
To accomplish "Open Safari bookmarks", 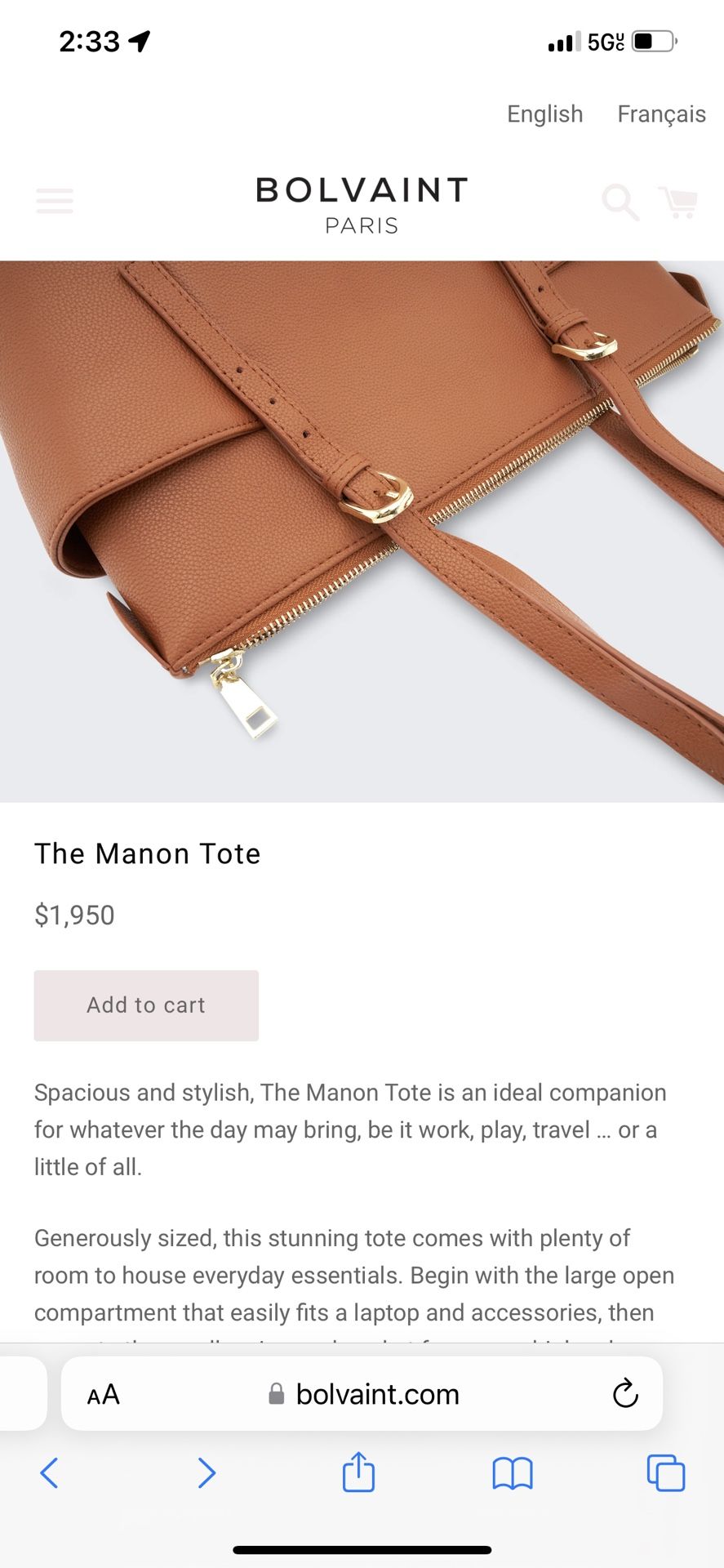I will 513,1473.
